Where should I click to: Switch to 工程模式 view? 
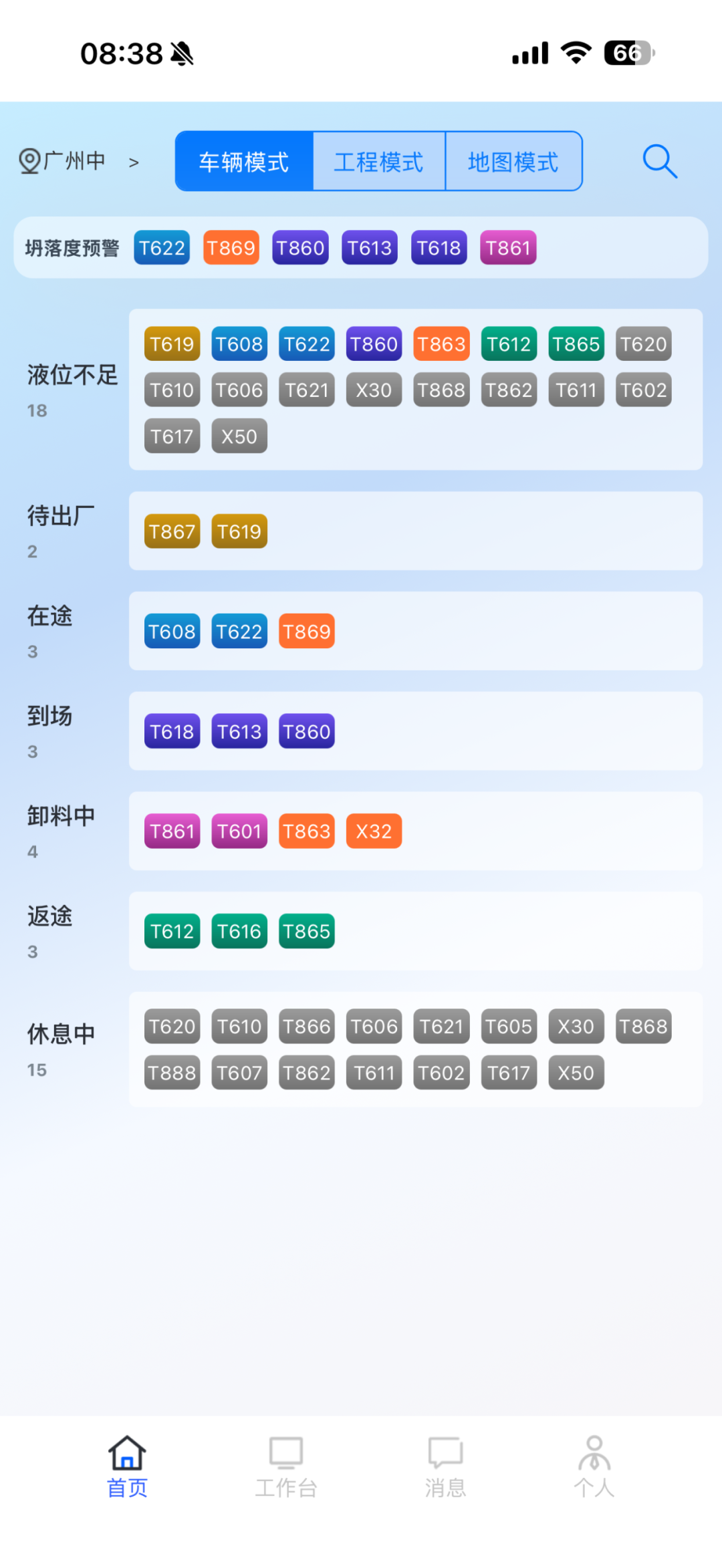pyautogui.click(x=378, y=162)
